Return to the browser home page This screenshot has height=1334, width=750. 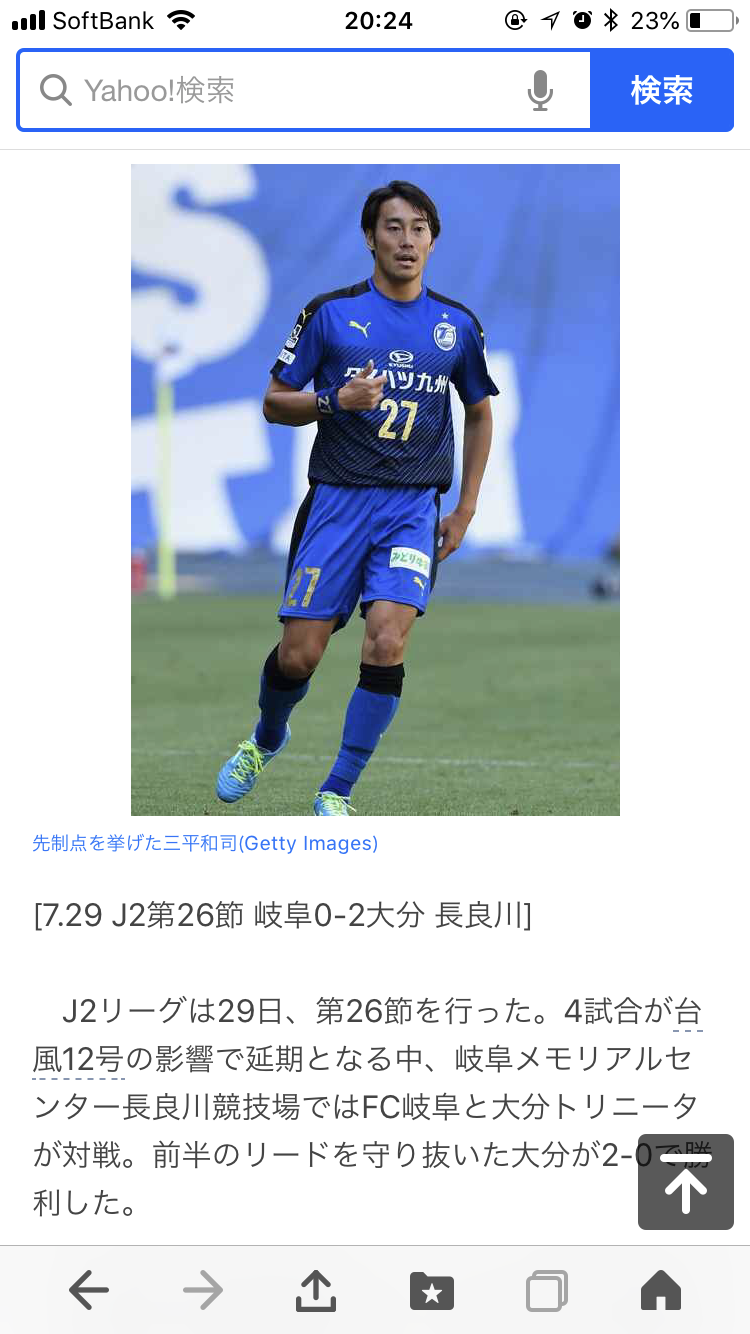coord(661,1290)
